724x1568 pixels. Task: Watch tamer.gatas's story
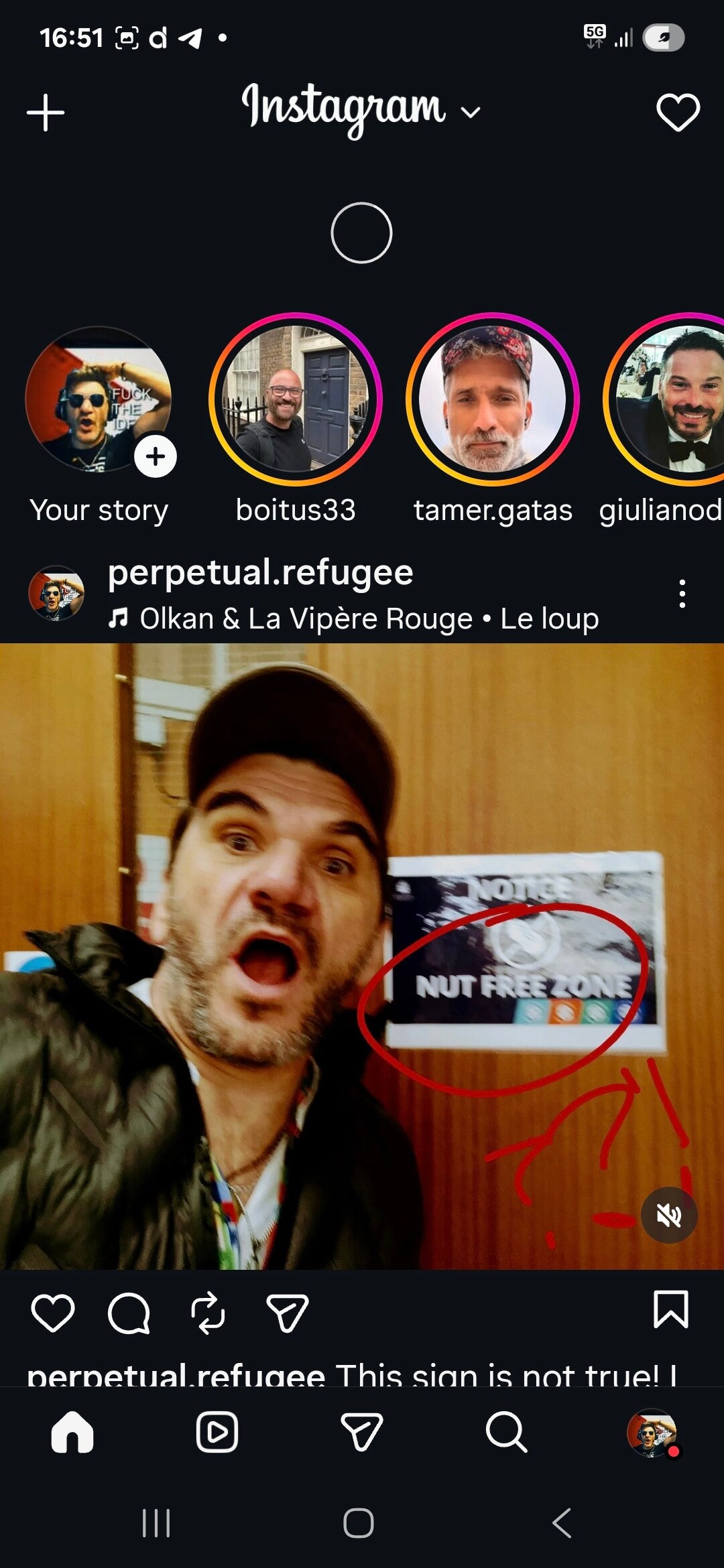(492, 399)
